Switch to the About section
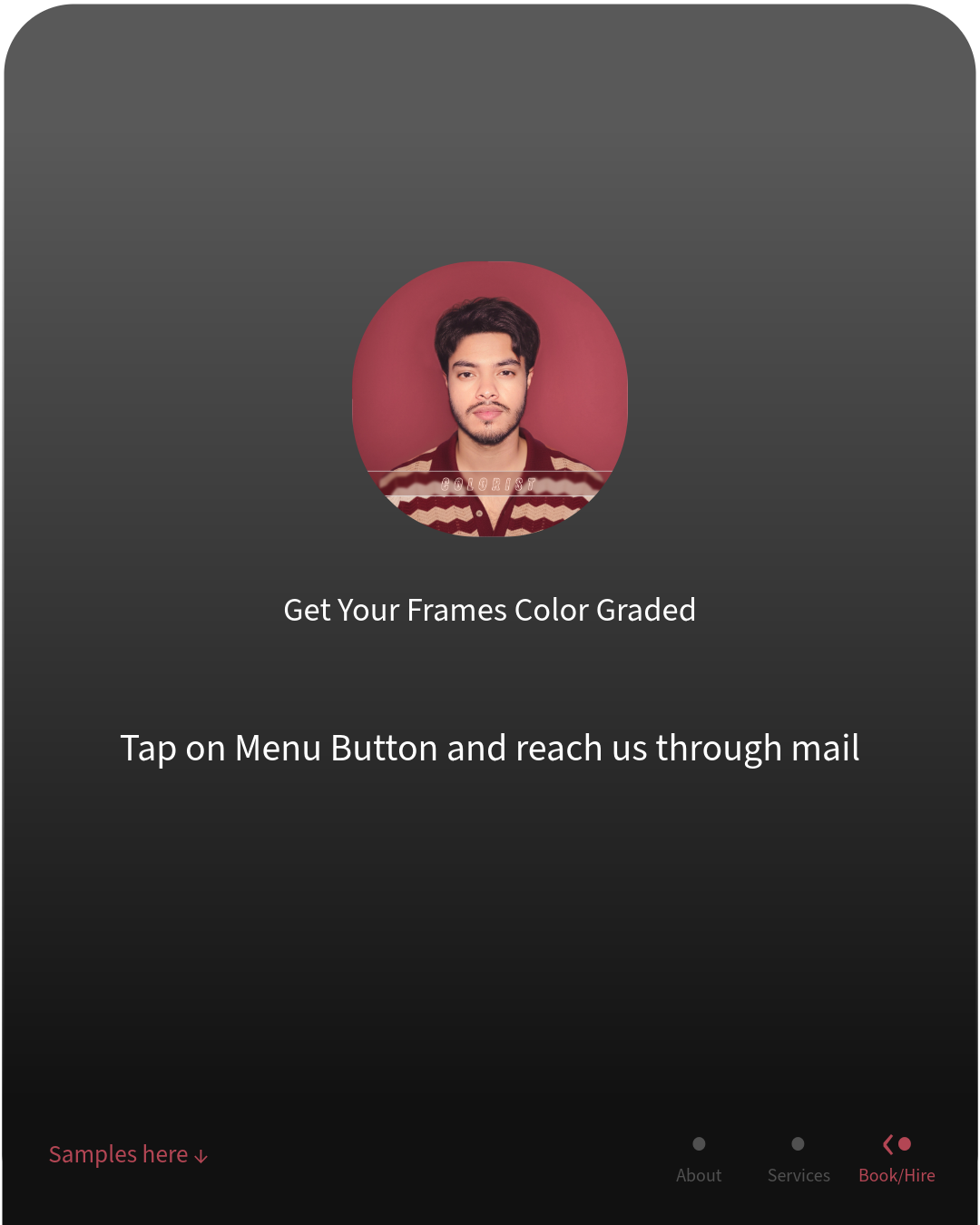Image resolution: width=980 pixels, height=1225 pixels. click(x=699, y=1161)
